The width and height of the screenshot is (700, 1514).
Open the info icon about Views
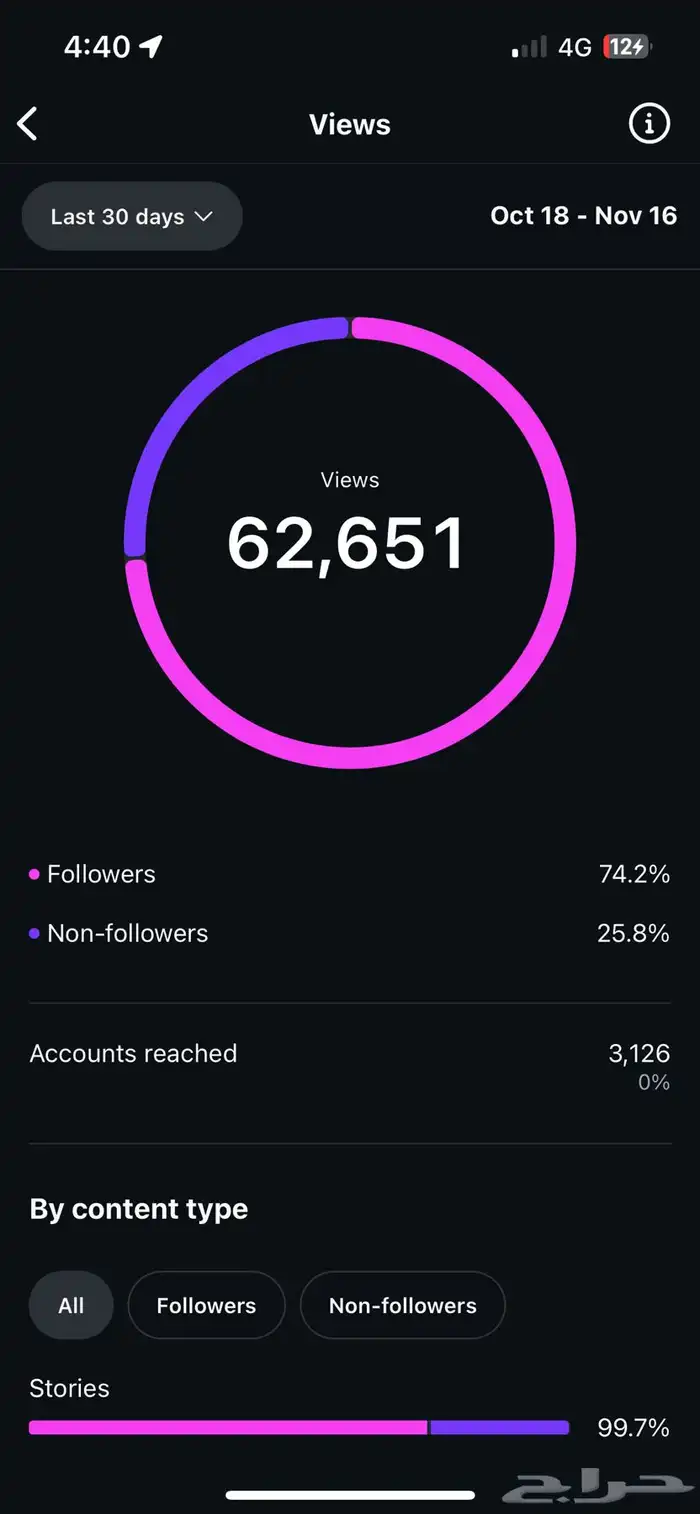[x=649, y=124]
